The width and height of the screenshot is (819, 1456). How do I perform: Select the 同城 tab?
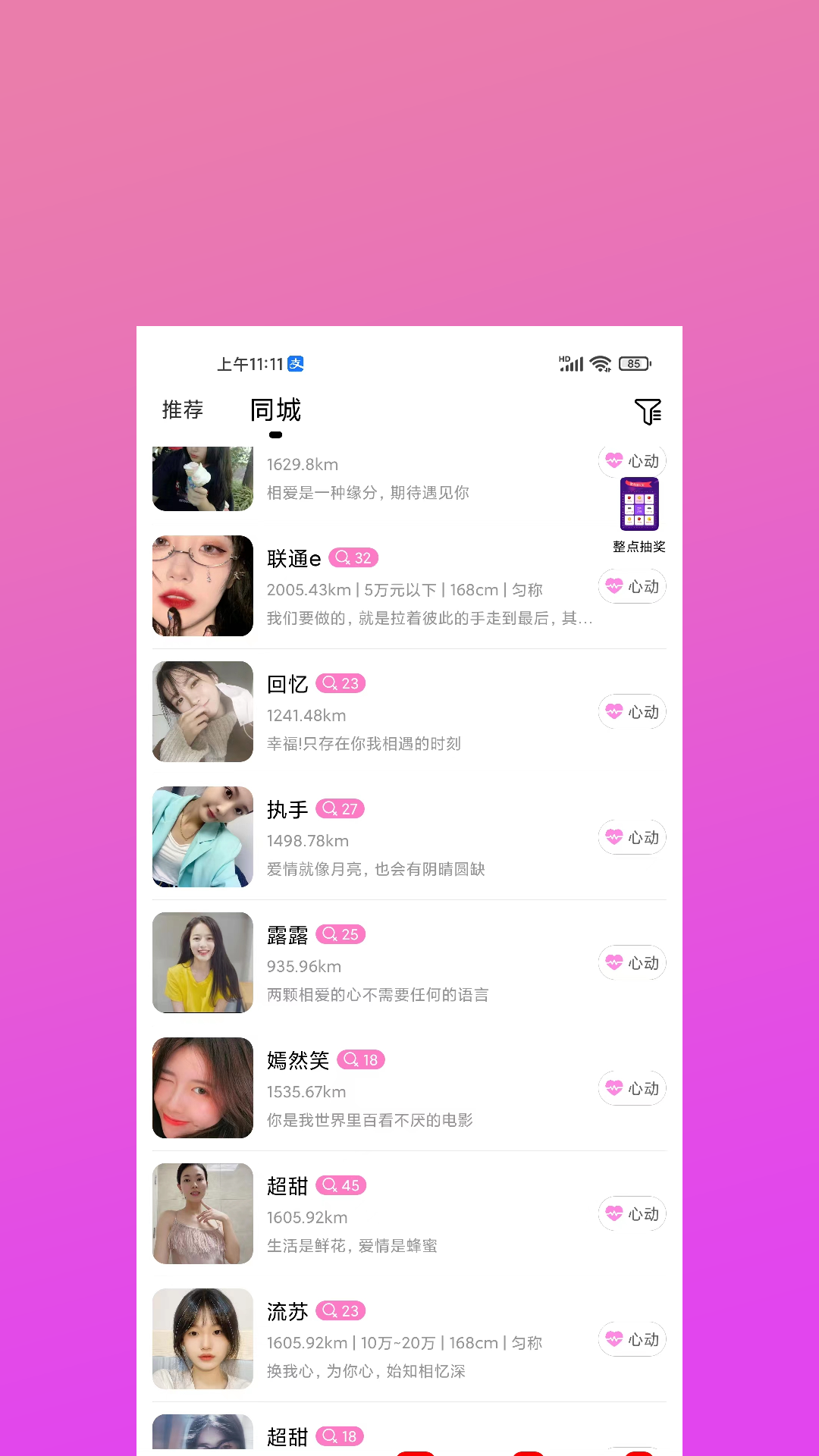coord(275,410)
